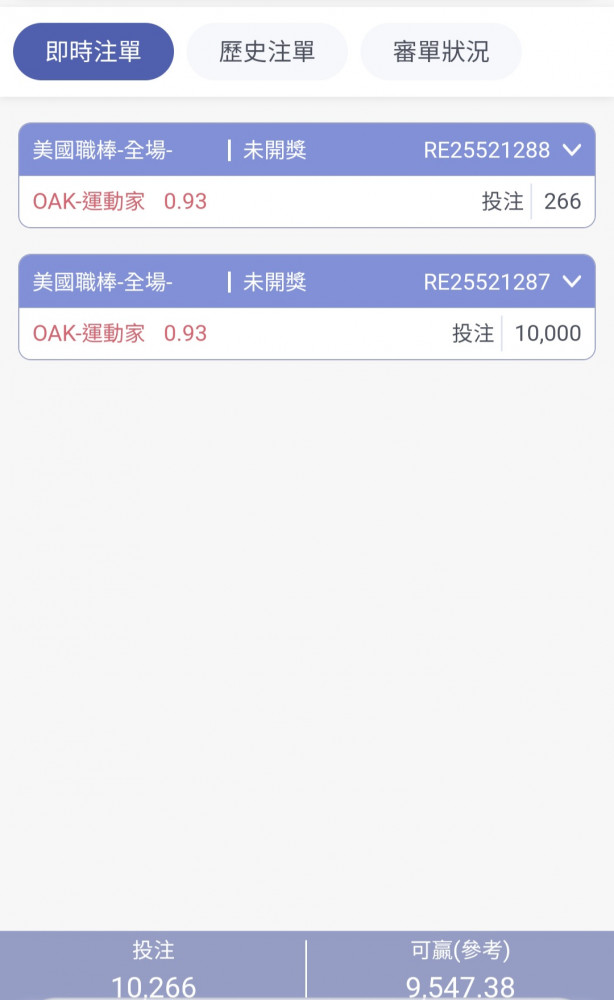The height and width of the screenshot is (1000, 614).
Task: Open the 審單狀況 tab
Action: tap(441, 52)
